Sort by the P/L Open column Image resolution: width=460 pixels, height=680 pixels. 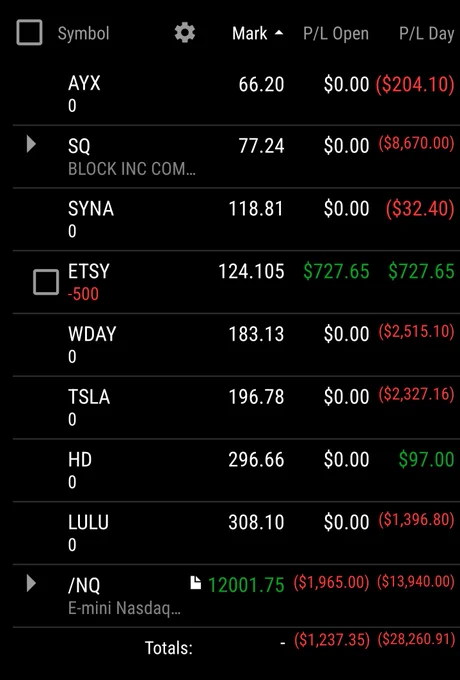336,33
